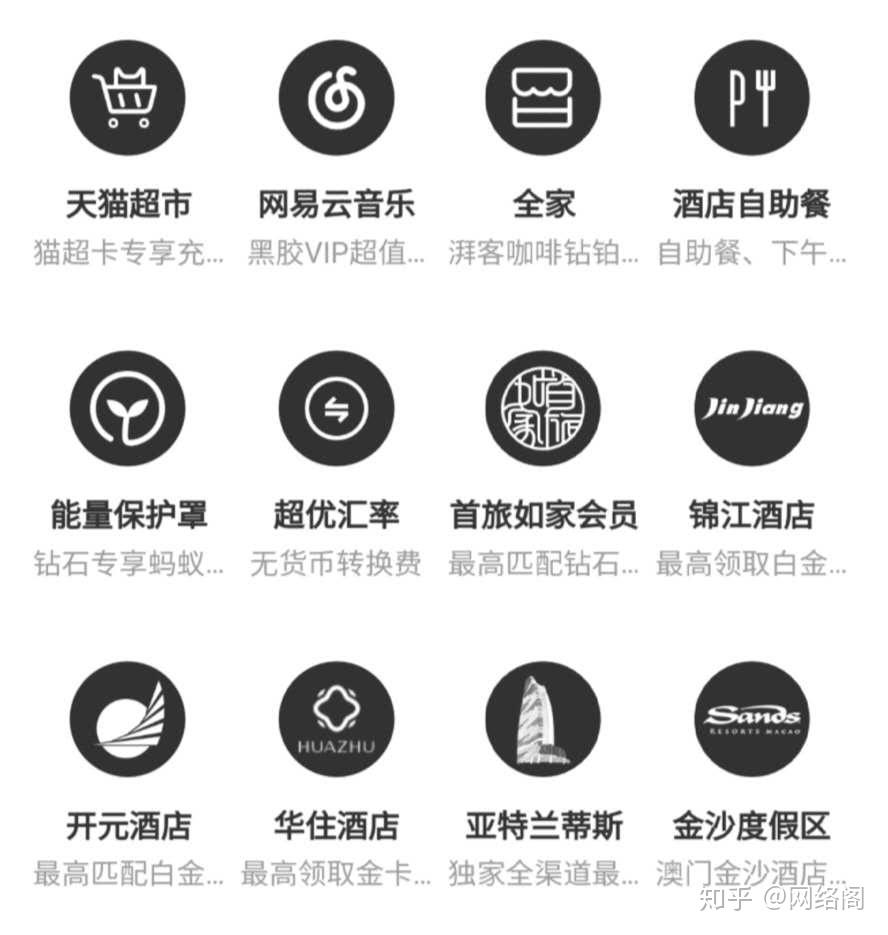Open the 锦江酒店 benefit
This screenshot has width=888, height=935.
(751, 408)
